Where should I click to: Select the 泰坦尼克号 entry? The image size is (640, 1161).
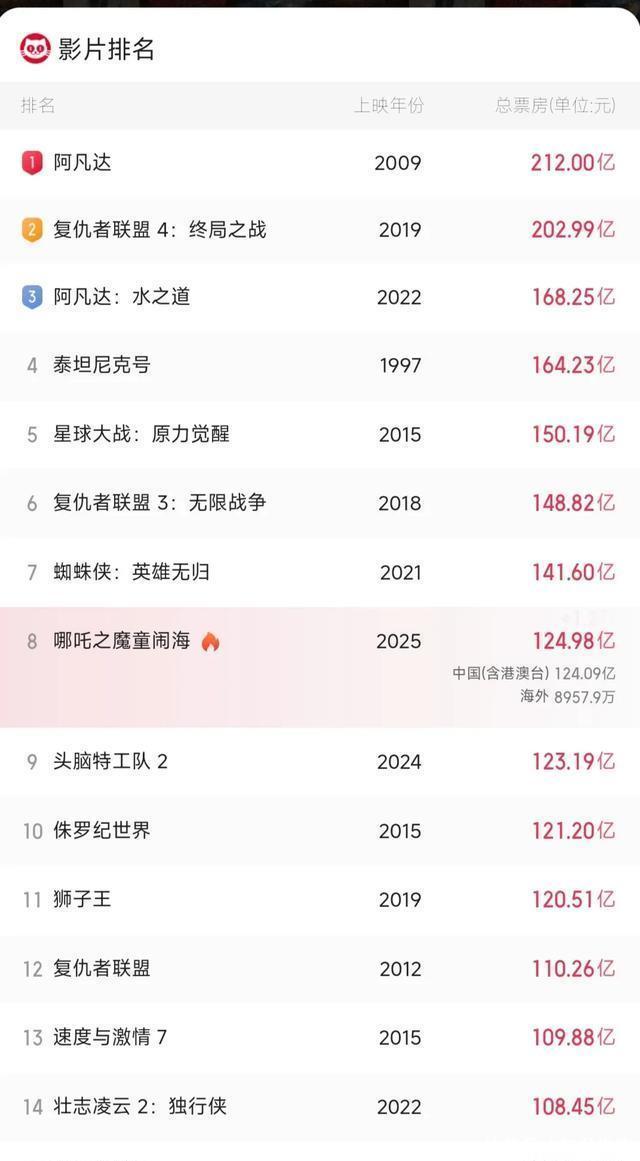320,366
